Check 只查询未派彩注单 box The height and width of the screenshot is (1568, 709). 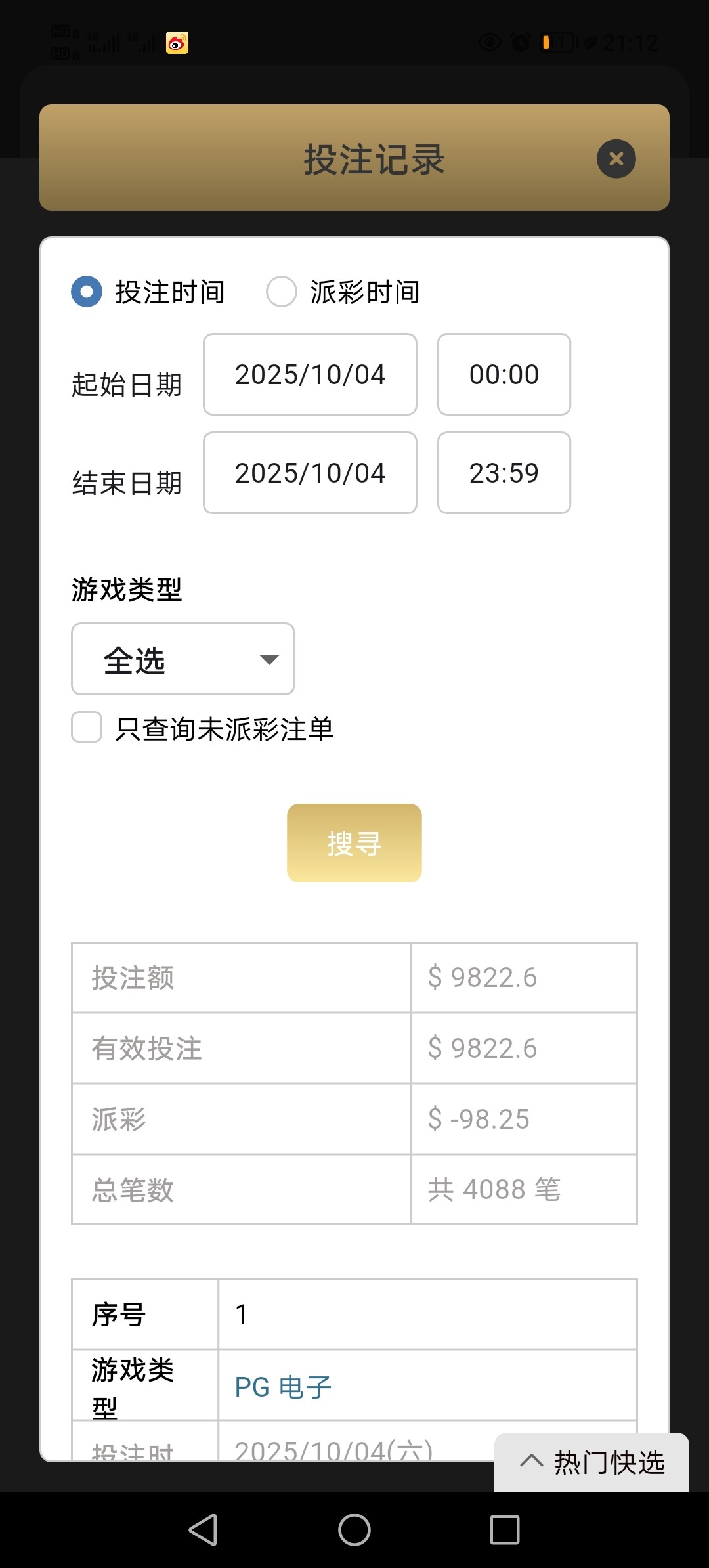87,728
